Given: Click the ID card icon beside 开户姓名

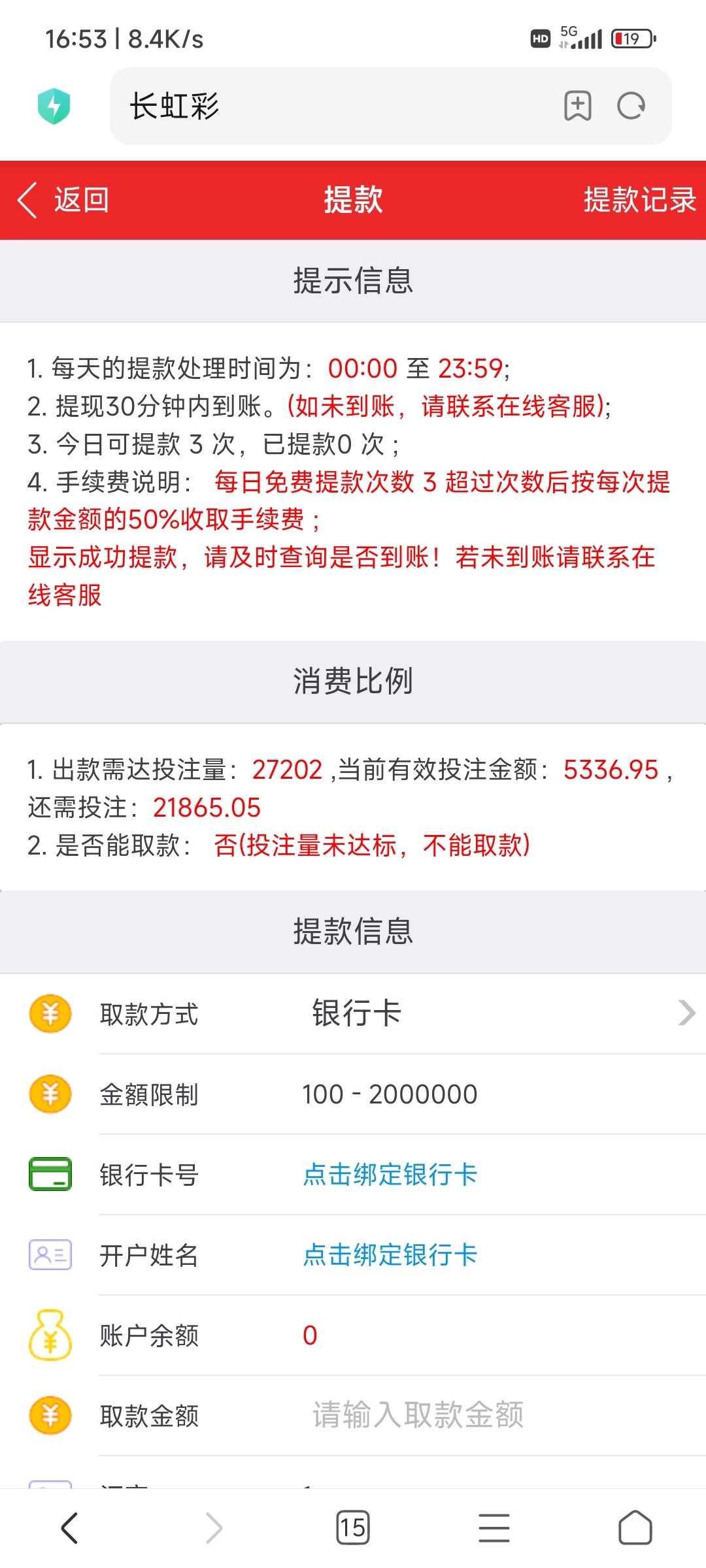Looking at the screenshot, I should 49,1255.
